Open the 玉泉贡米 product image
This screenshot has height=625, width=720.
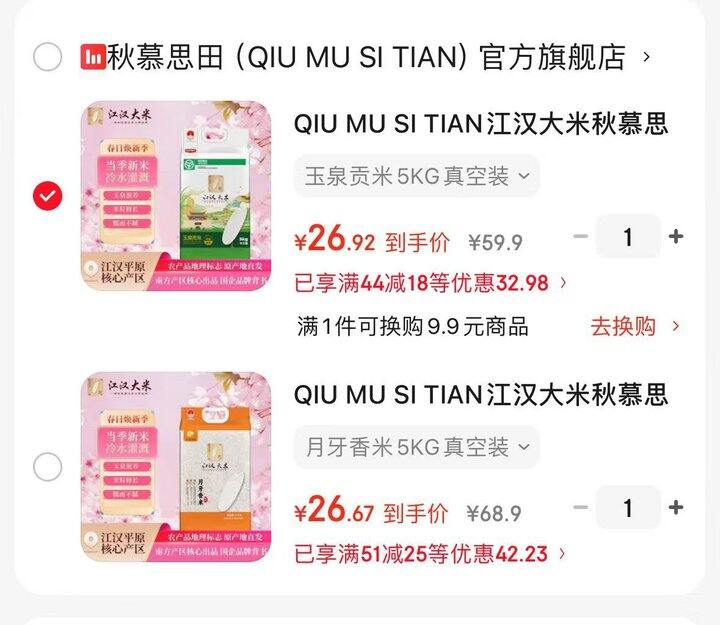(176, 196)
